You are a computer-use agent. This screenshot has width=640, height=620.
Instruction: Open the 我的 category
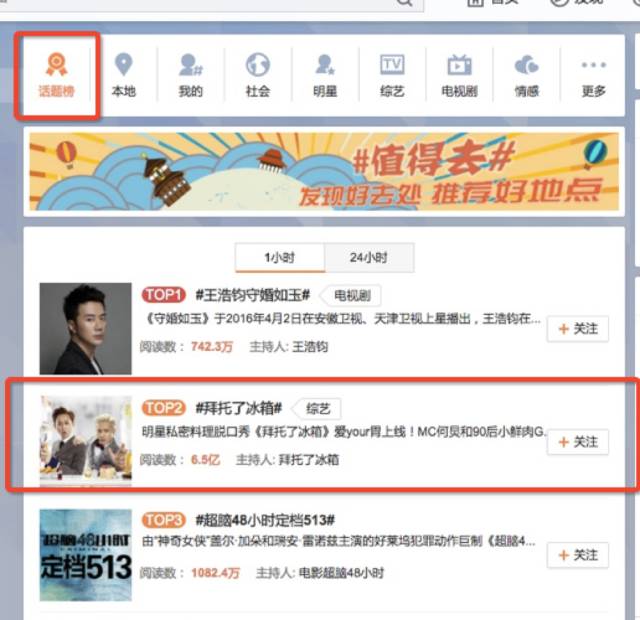click(x=190, y=76)
